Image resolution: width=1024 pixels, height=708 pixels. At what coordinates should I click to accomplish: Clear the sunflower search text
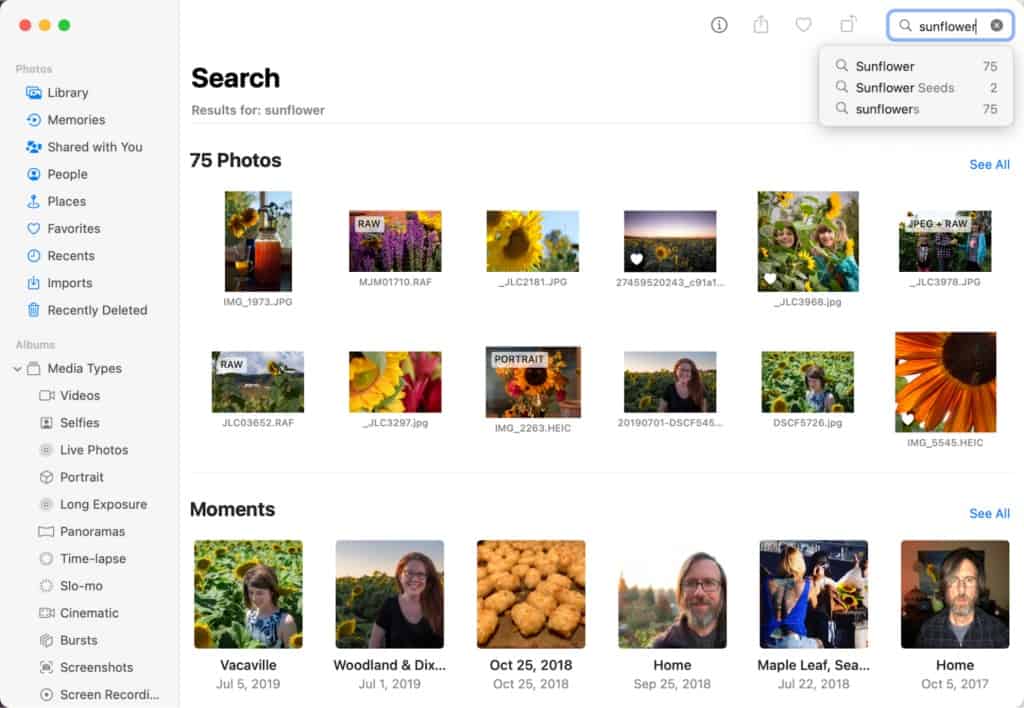point(997,26)
